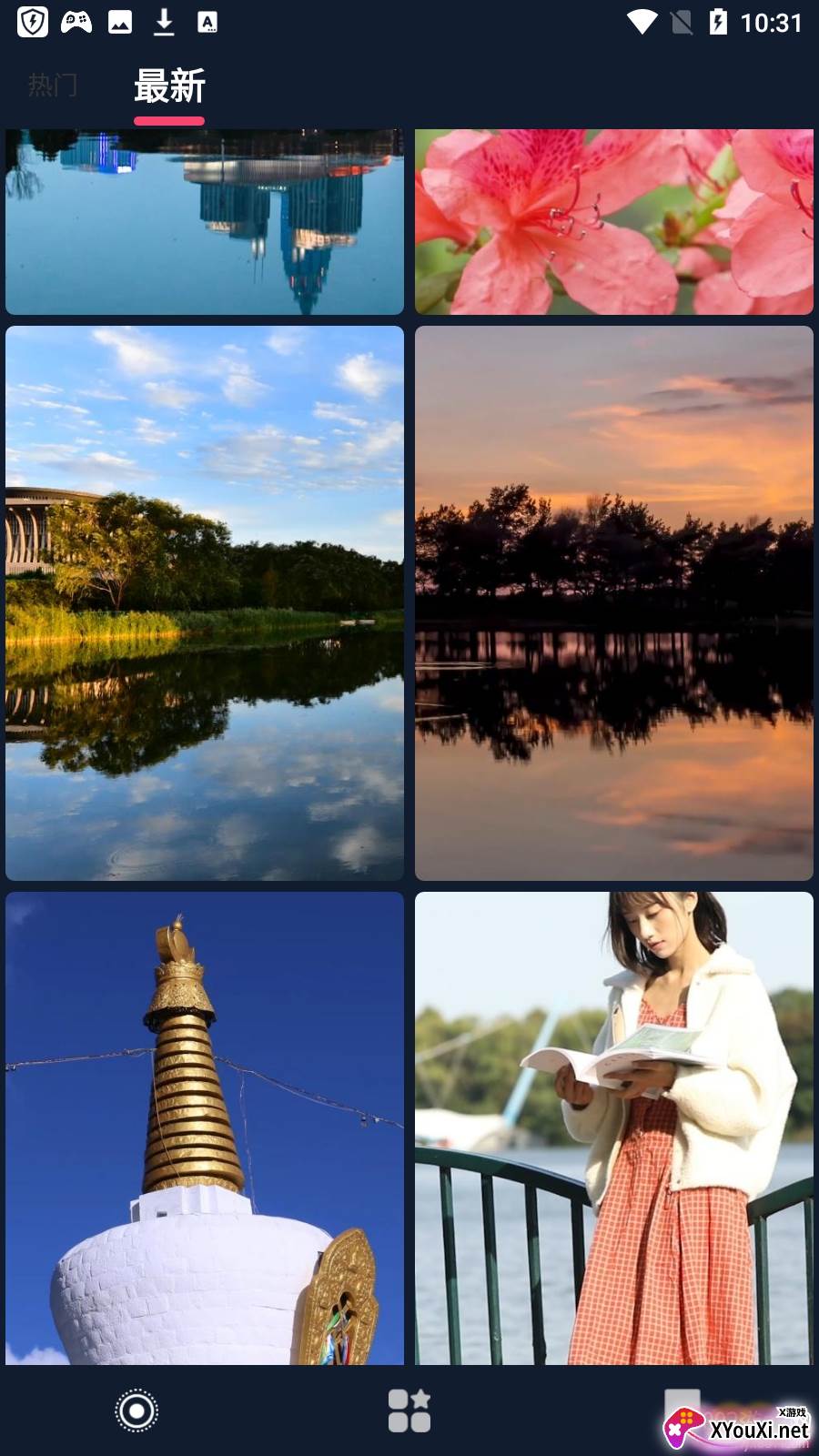This screenshot has height=1456, width=819.
Task: Open the inverted city skyline wallpaper
Action: (205, 221)
